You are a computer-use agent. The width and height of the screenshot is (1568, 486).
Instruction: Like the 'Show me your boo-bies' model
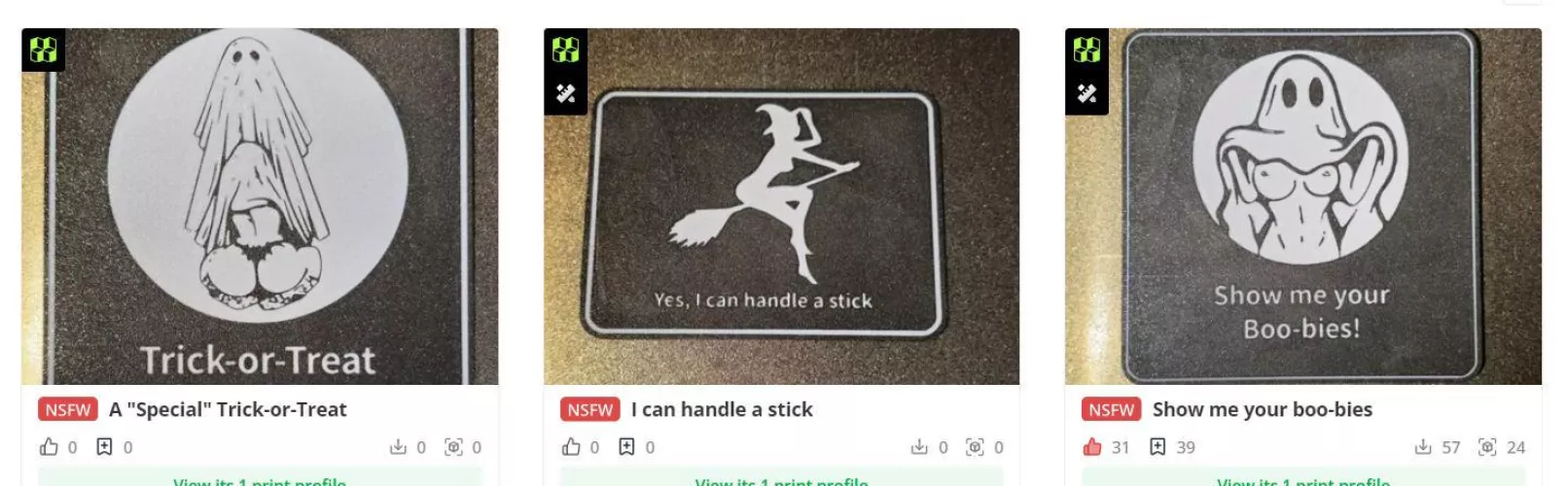click(1092, 447)
